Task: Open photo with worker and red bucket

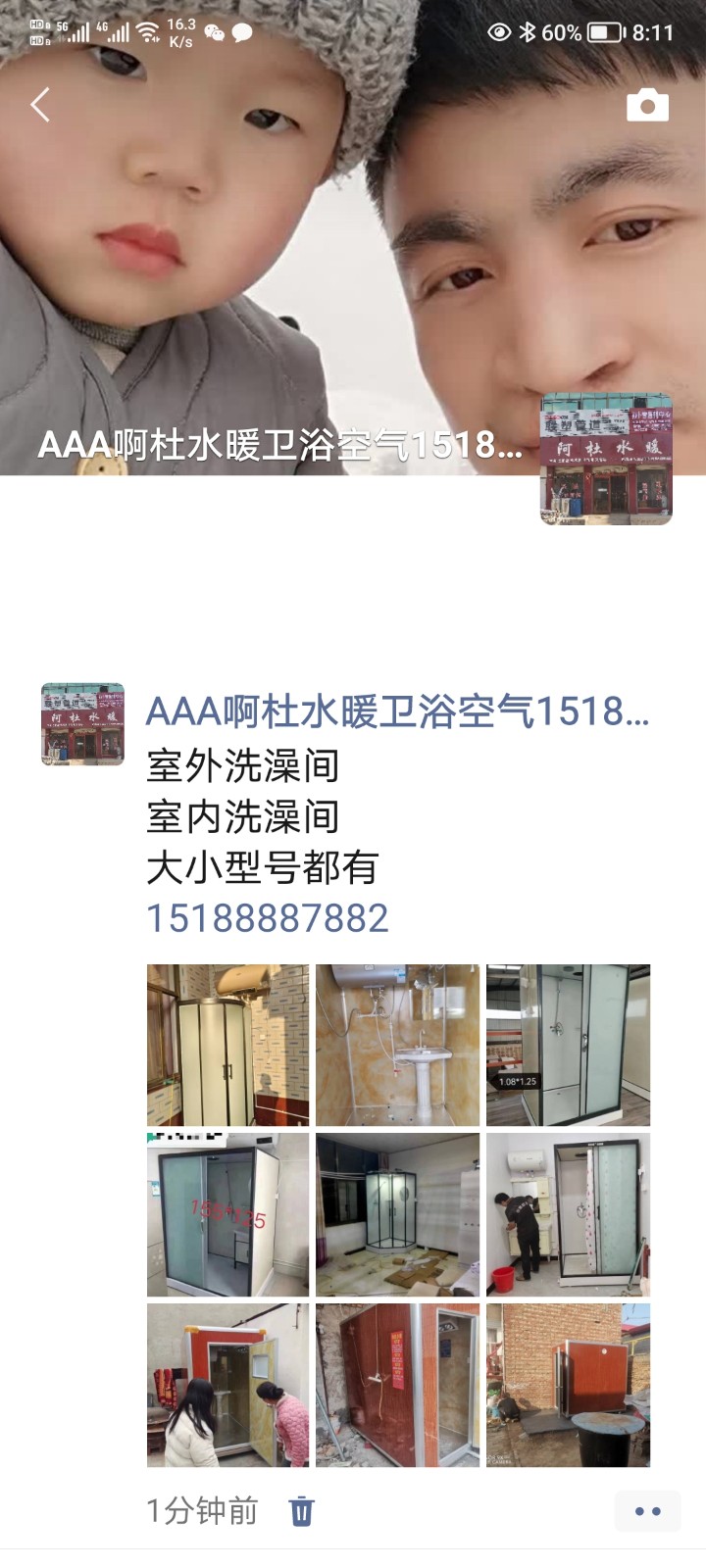Action: (568, 1215)
